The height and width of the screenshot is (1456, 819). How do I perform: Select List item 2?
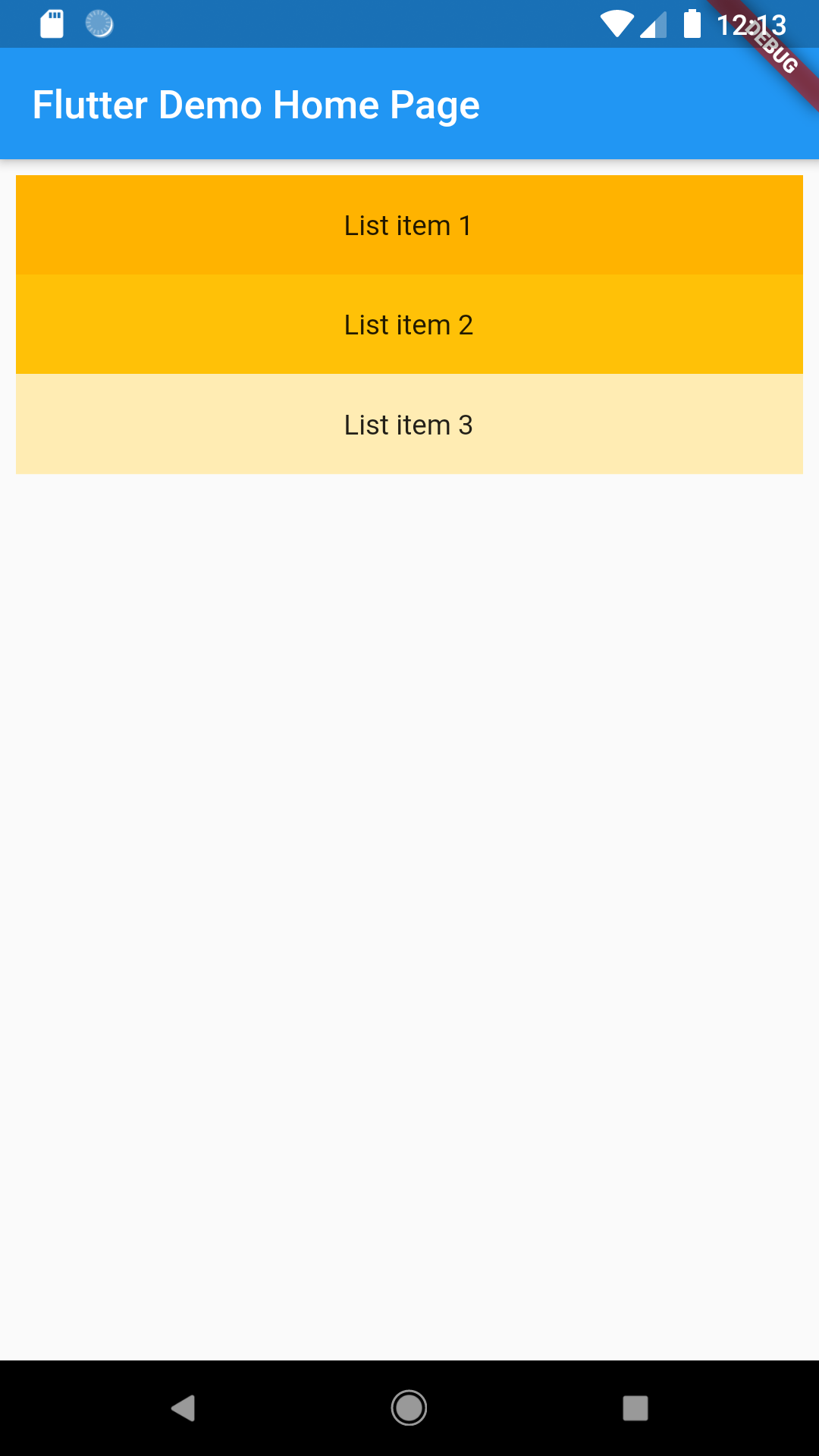pos(409,325)
